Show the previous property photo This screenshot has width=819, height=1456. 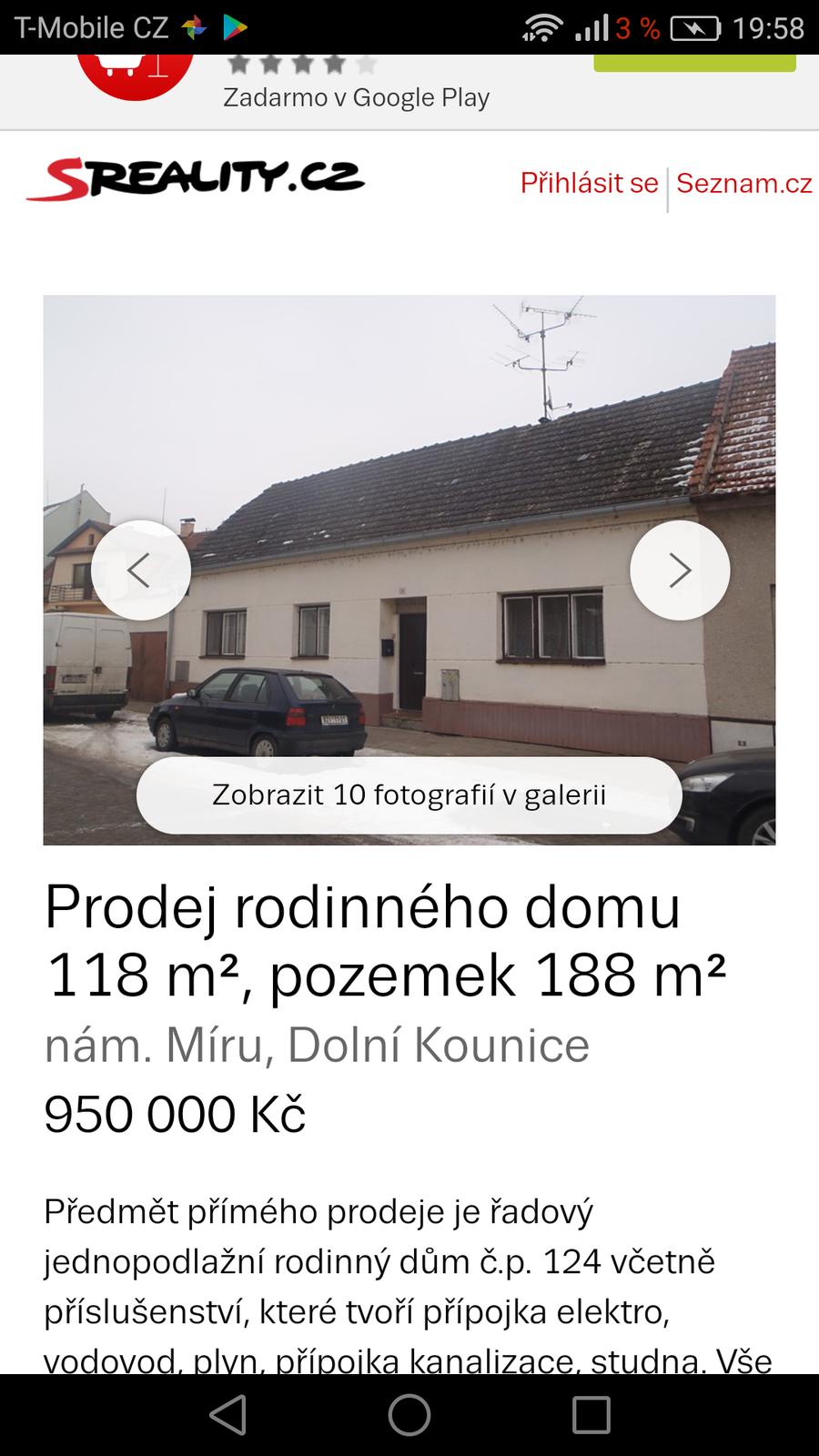pyautogui.click(x=141, y=571)
